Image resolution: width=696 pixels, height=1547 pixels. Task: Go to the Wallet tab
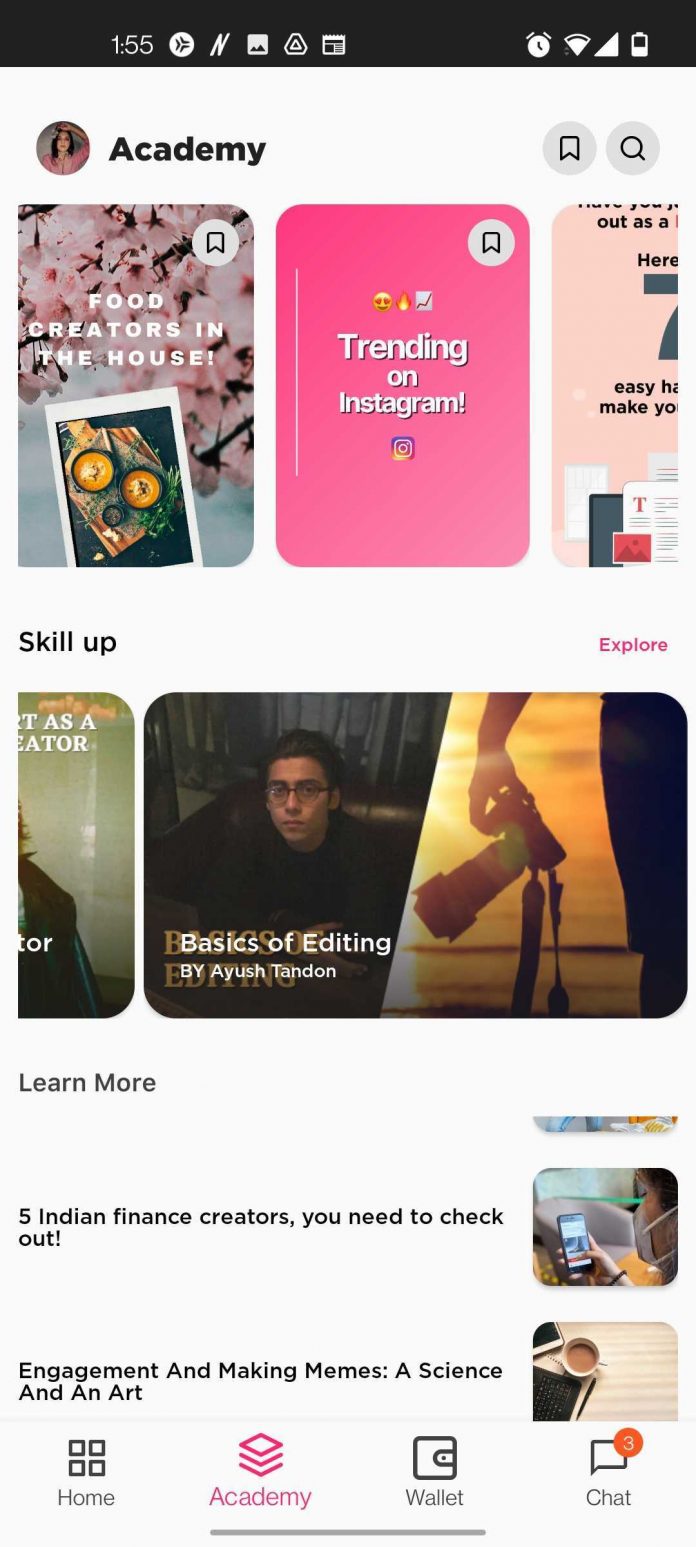point(434,1472)
